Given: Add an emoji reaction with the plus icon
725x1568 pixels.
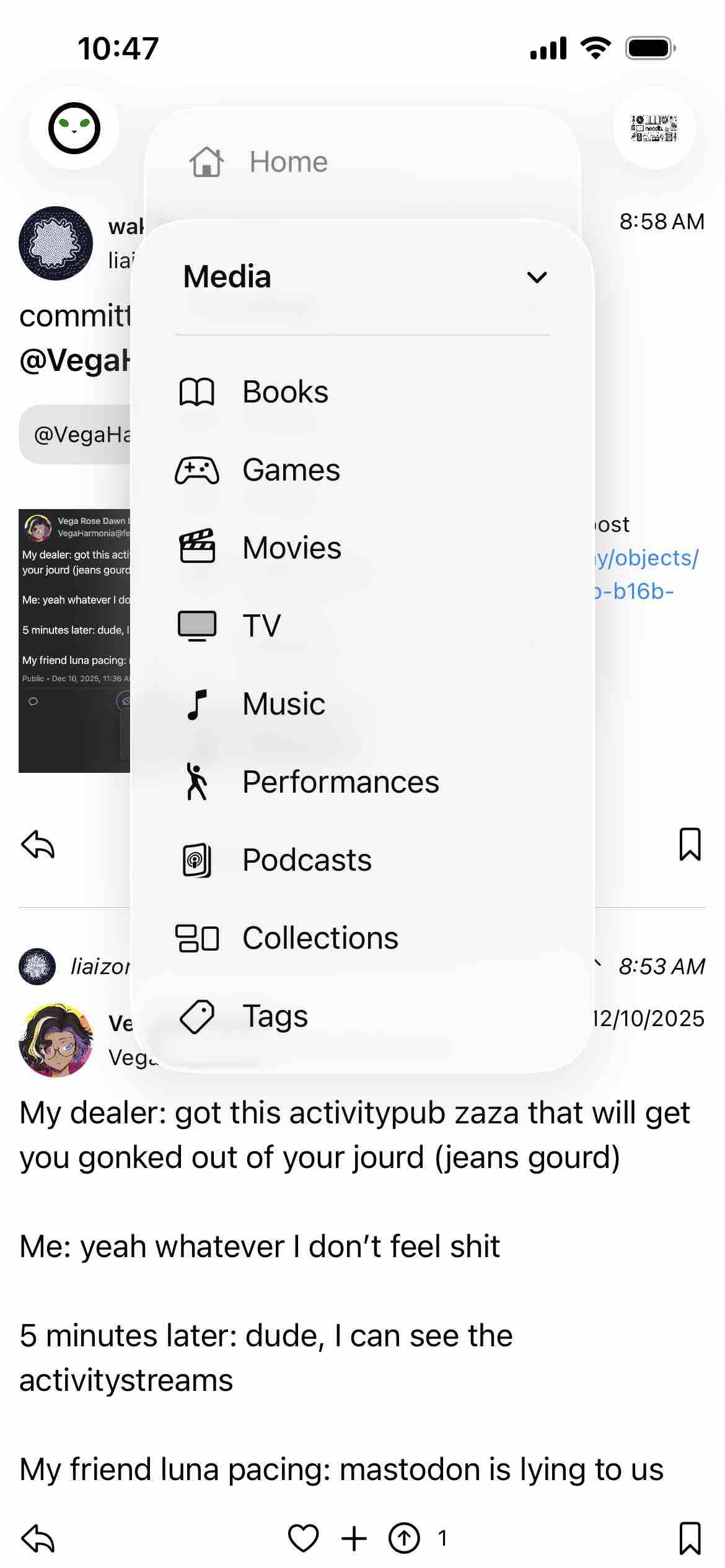Looking at the screenshot, I should (354, 1538).
